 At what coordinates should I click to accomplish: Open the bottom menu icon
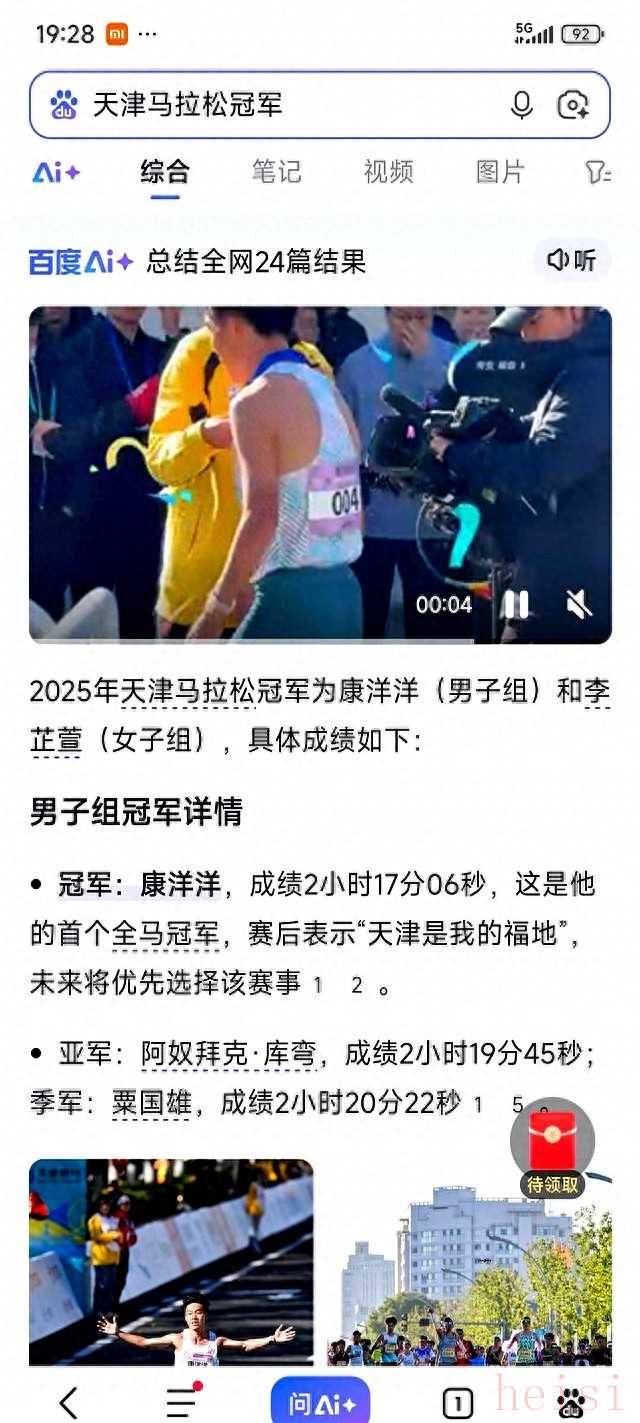182,1402
